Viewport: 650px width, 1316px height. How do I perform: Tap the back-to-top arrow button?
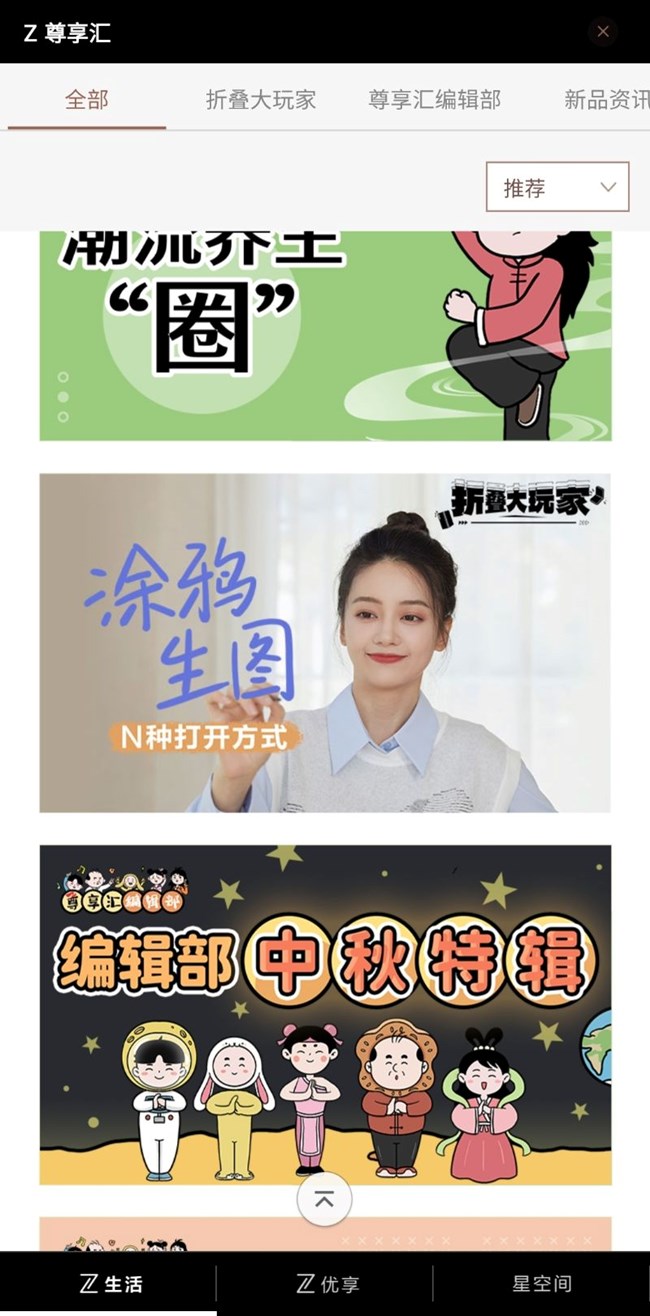tap(324, 1199)
